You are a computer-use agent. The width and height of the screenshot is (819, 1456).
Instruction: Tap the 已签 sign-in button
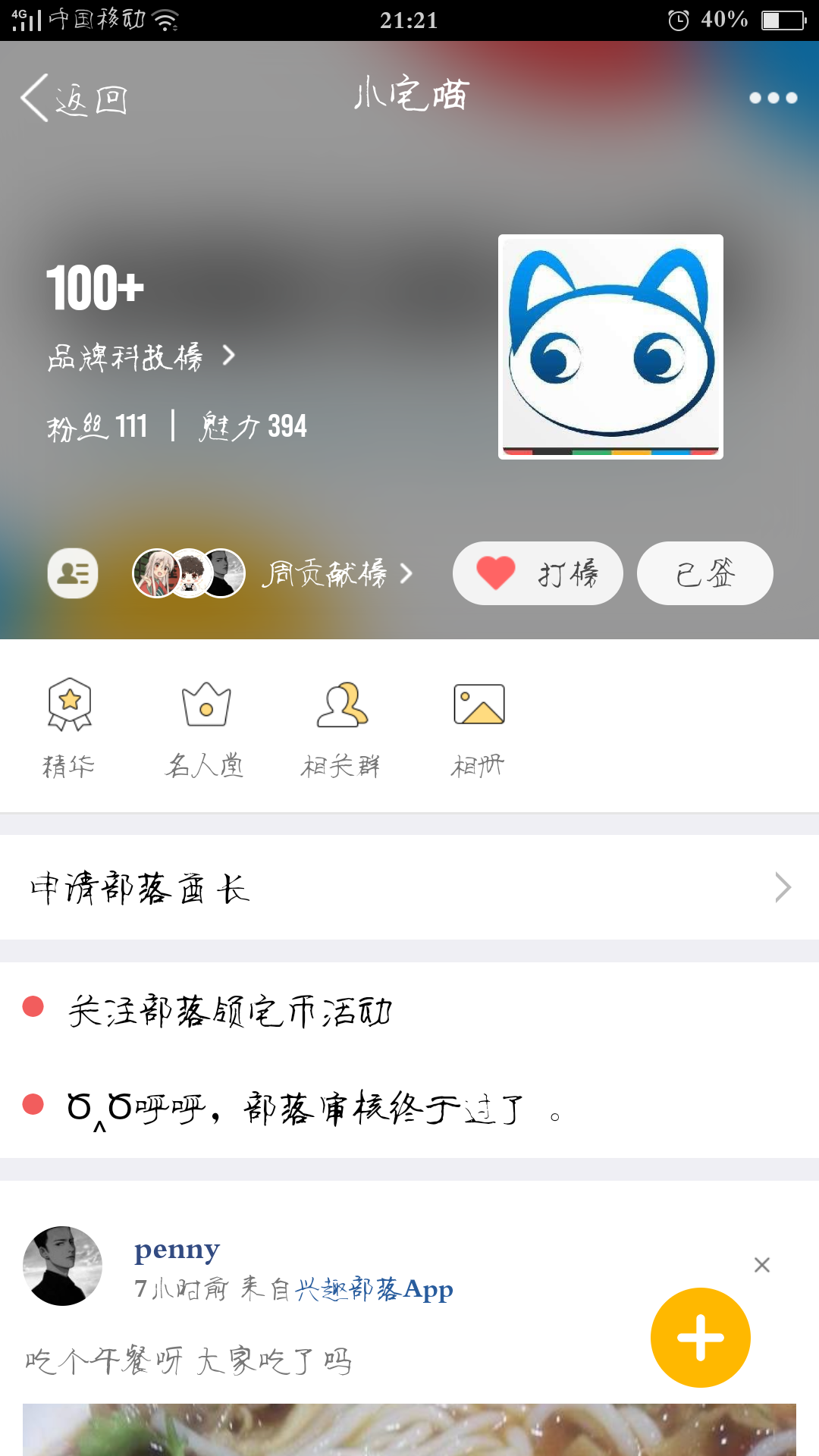[704, 573]
